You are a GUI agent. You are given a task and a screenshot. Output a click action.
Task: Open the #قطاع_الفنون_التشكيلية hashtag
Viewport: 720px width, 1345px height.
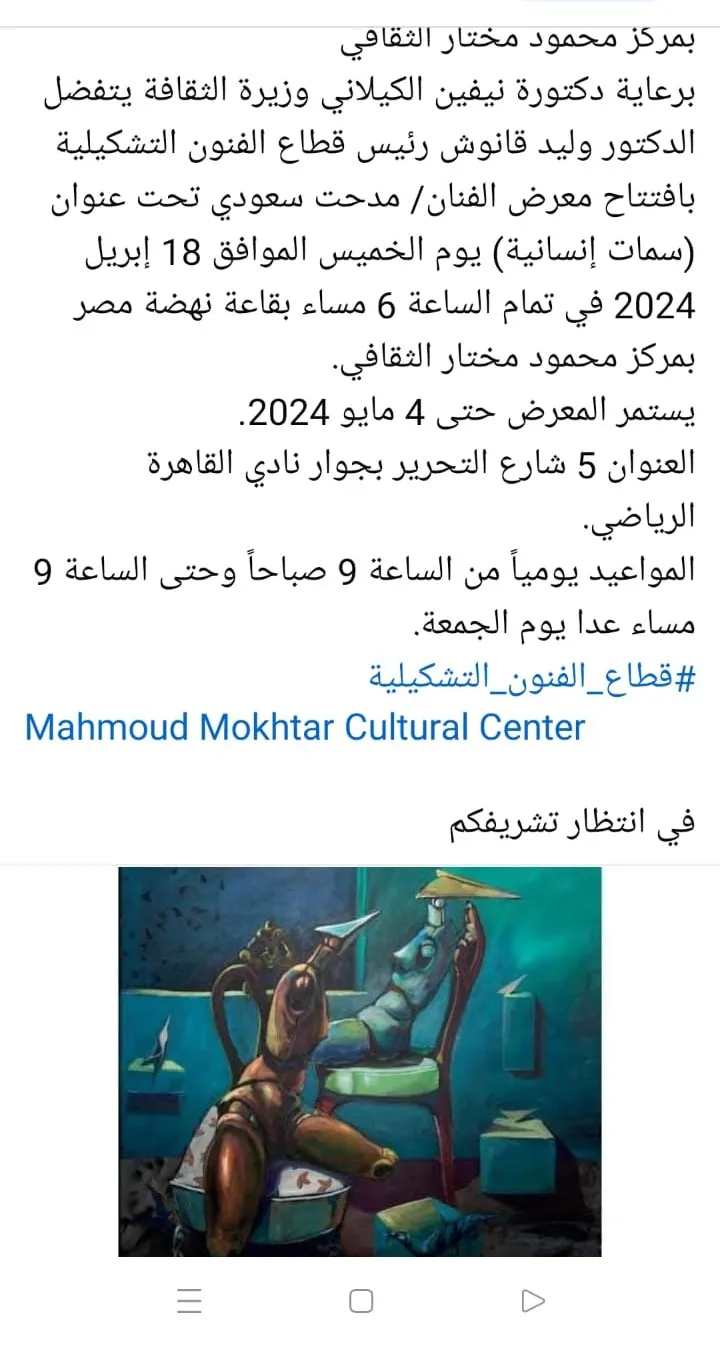[532, 679]
